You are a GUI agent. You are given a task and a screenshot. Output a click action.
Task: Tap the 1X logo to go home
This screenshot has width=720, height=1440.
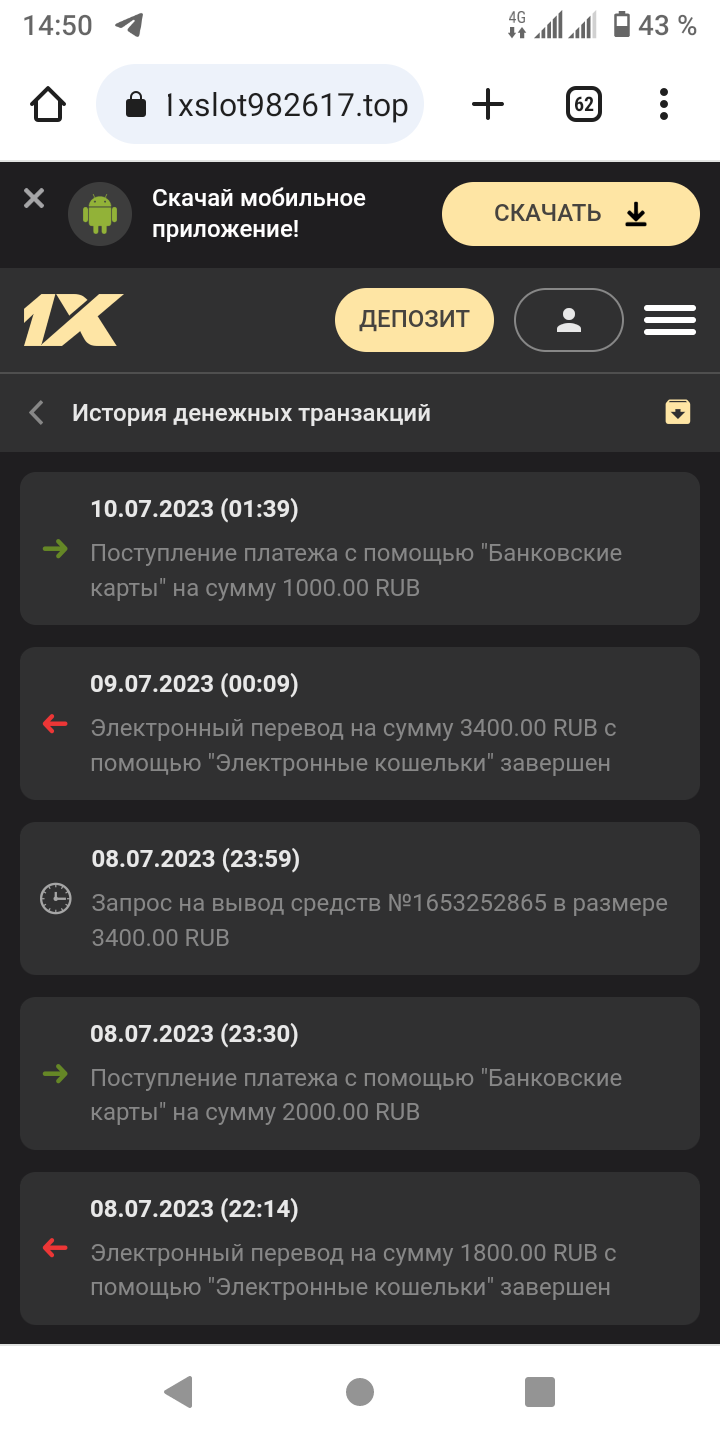[73, 320]
